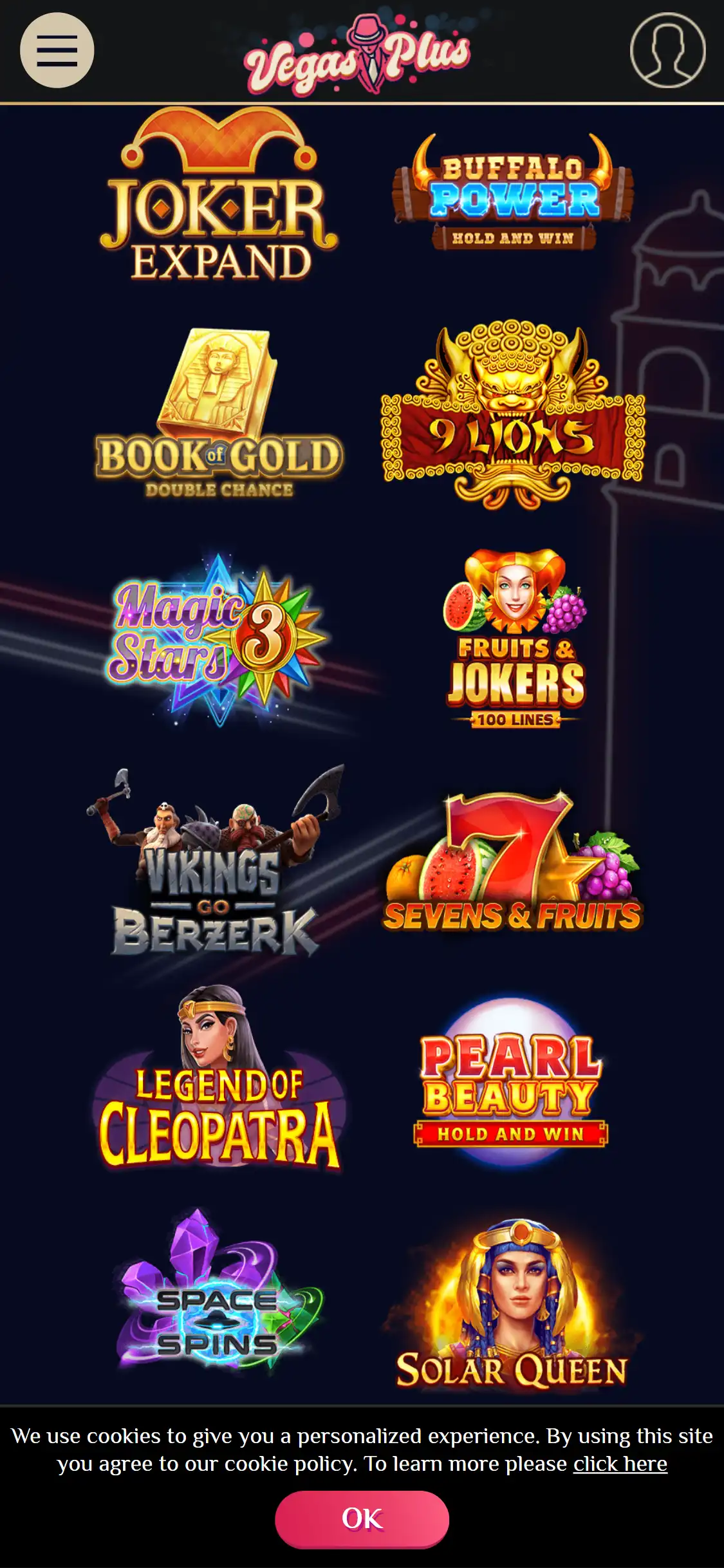Play the 9 Lions slot
Image resolution: width=724 pixels, height=1568 pixels.
[513, 417]
